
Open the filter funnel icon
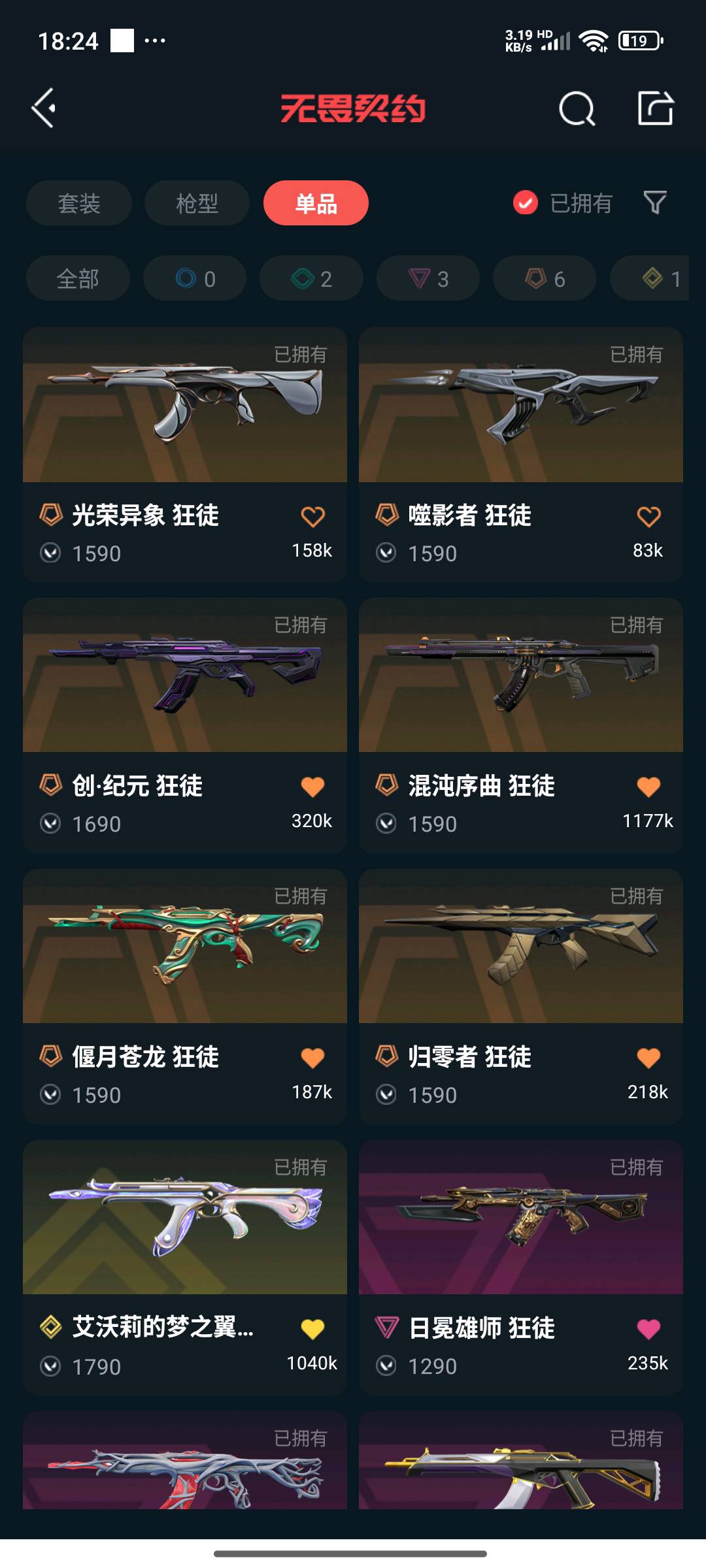654,203
